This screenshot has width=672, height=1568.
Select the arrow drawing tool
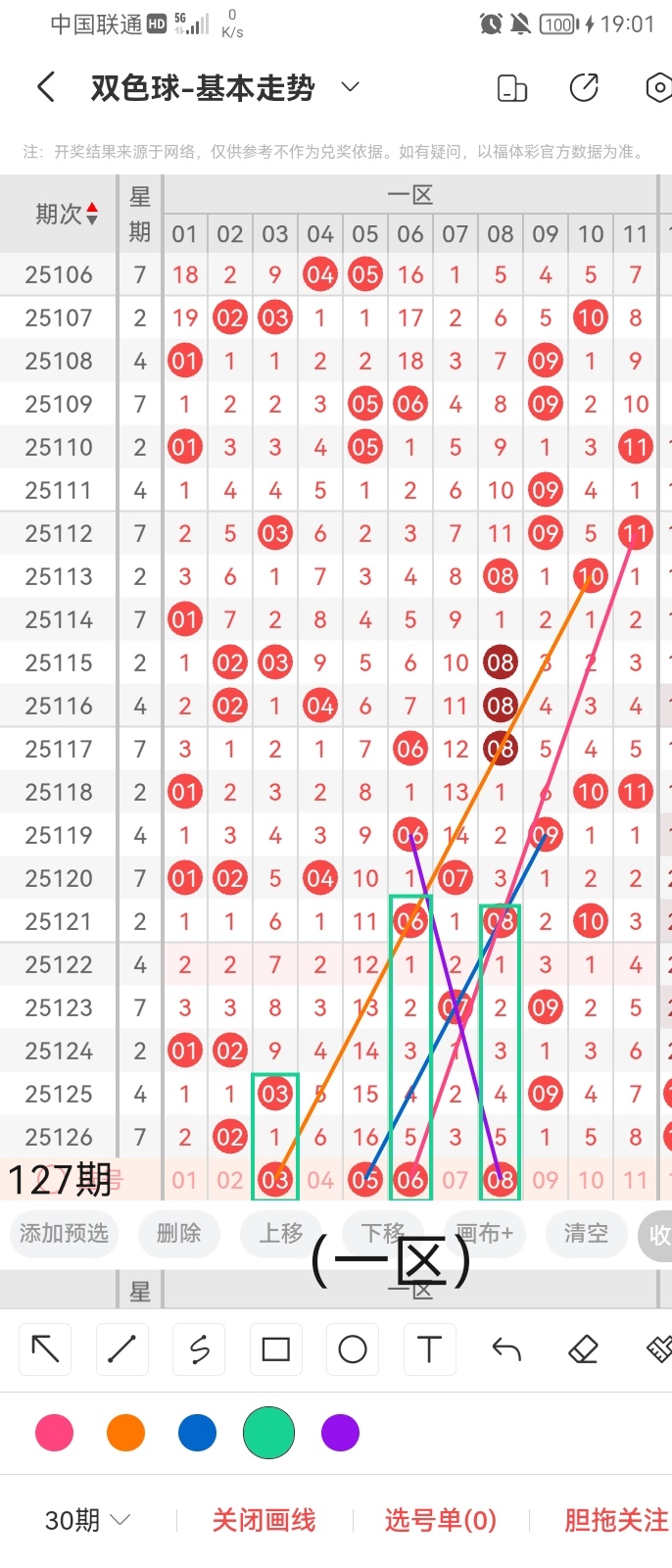point(46,1349)
